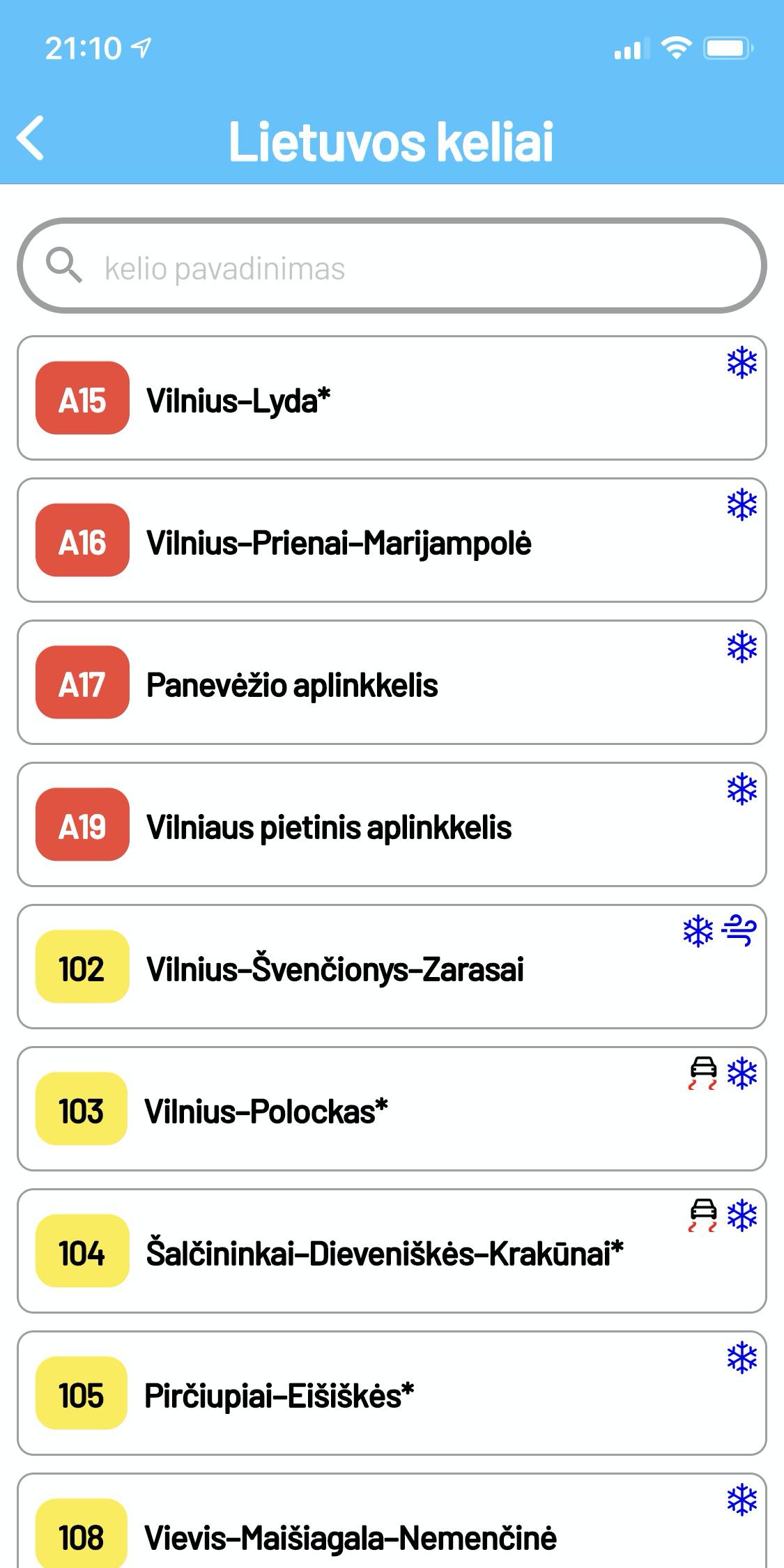The width and height of the screenshot is (784, 1568).
Task: Open road A15 Vilnius–Lyda
Action: coord(392,399)
